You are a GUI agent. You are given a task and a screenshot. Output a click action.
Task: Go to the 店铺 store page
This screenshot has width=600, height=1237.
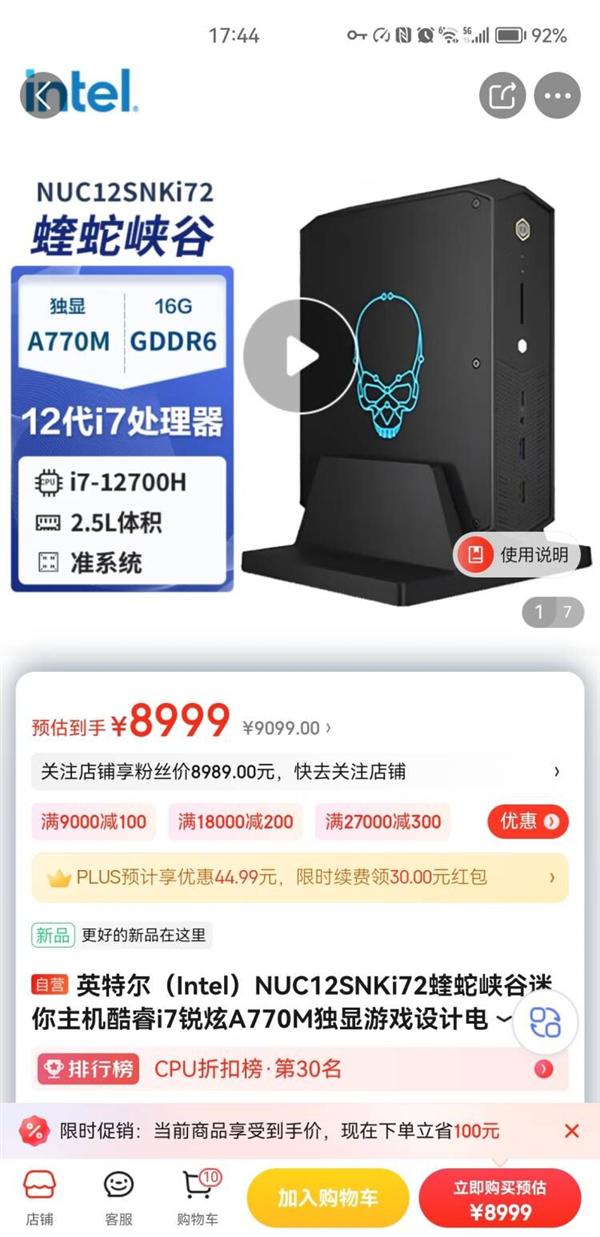tap(39, 1197)
